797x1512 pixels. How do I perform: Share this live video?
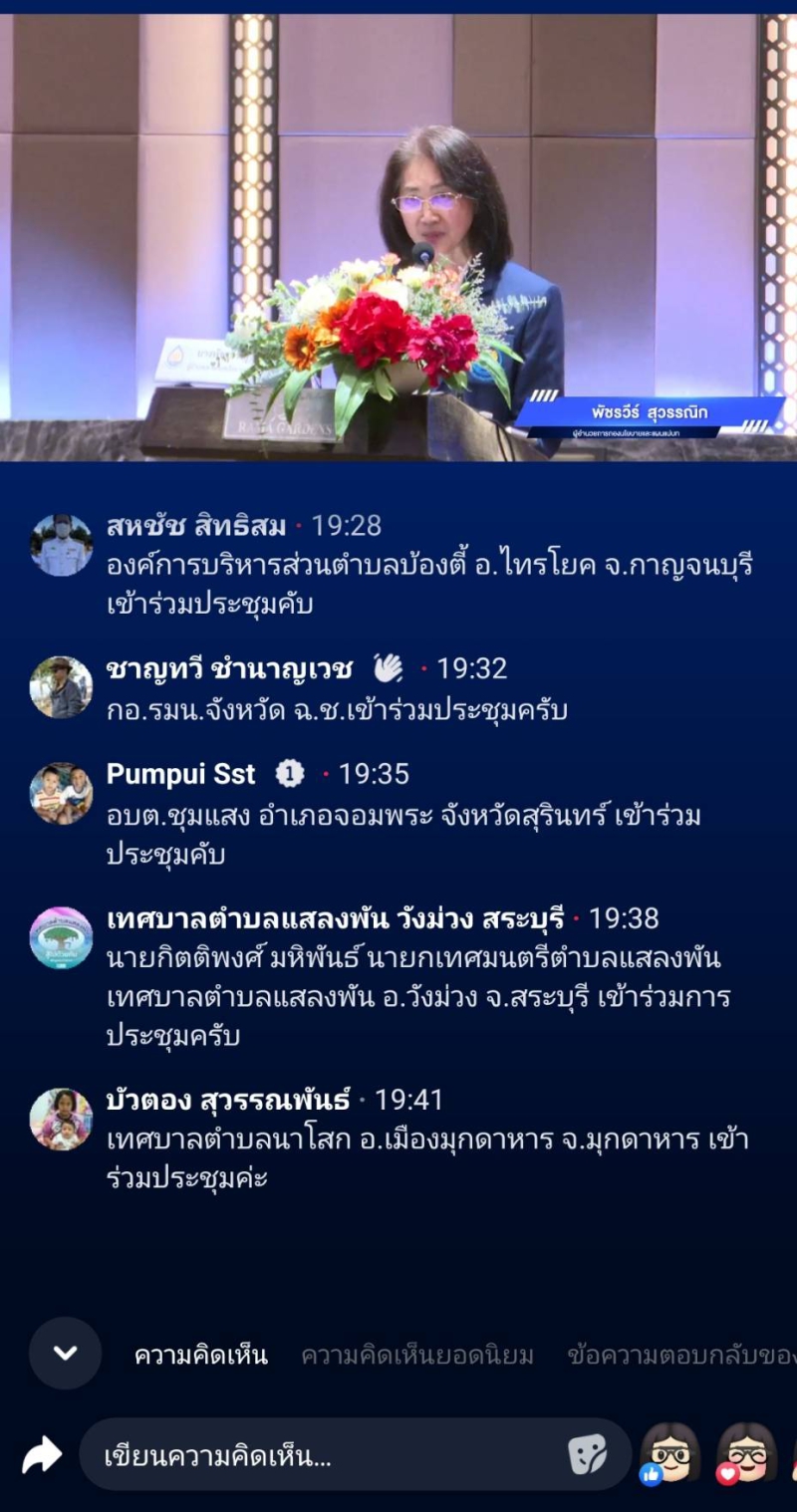[x=41, y=1455]
